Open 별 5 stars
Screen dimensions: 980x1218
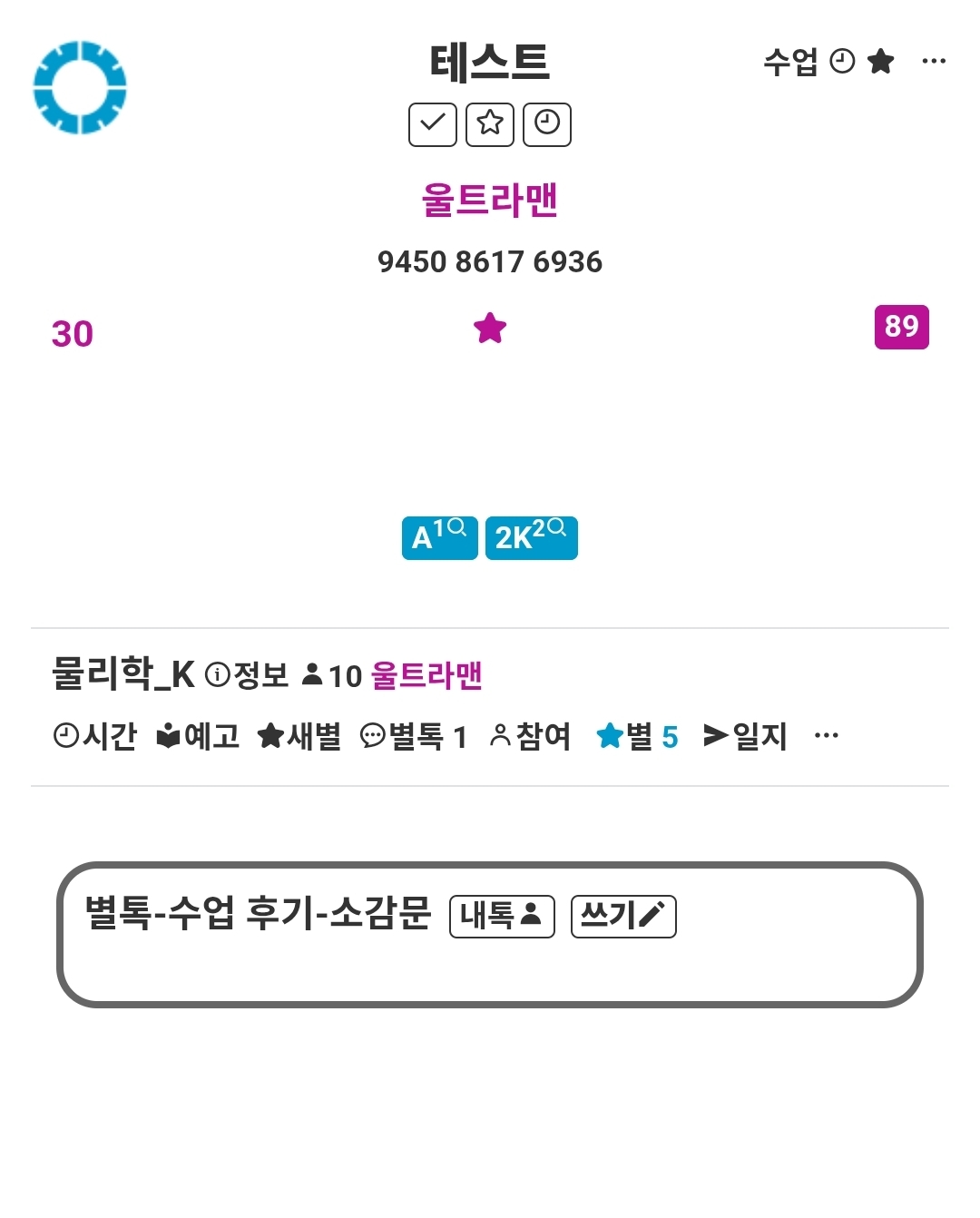tap(637, 736)
